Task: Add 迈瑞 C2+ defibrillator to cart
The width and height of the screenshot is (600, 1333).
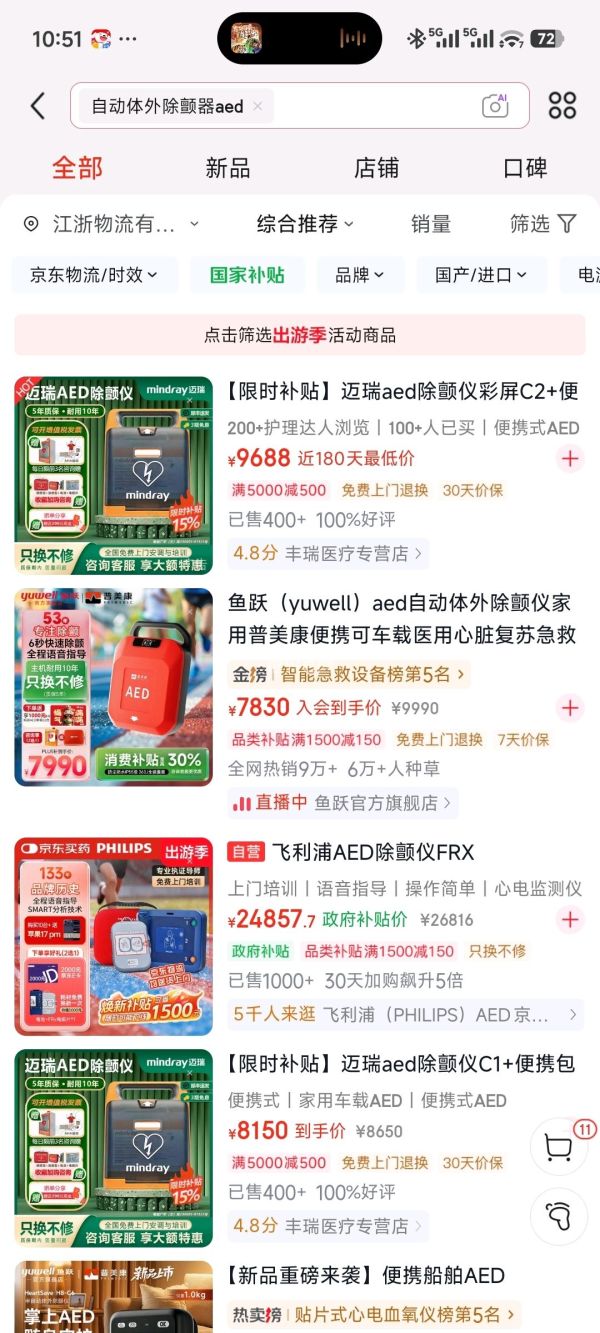Action: 570,459
